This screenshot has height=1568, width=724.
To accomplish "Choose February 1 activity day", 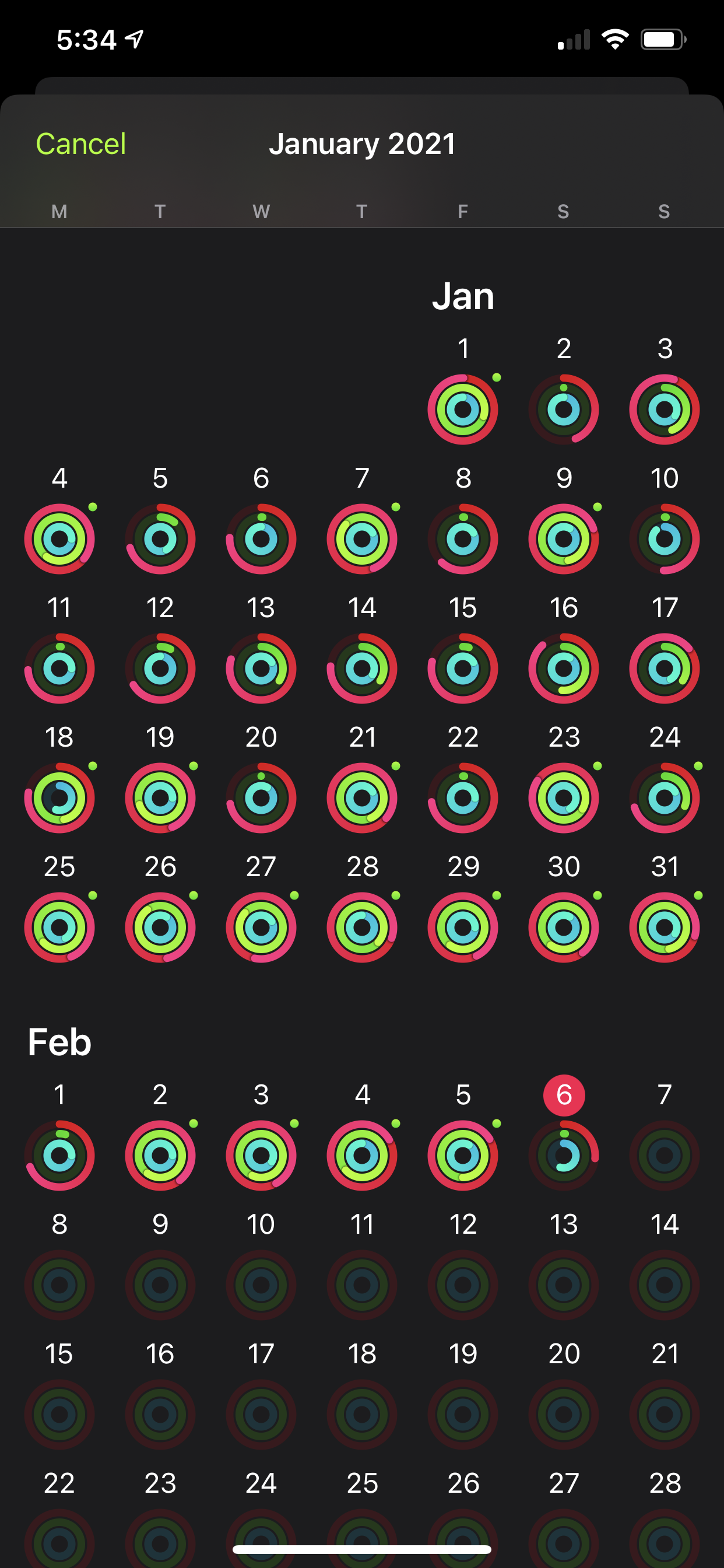I will point(59,1156).
